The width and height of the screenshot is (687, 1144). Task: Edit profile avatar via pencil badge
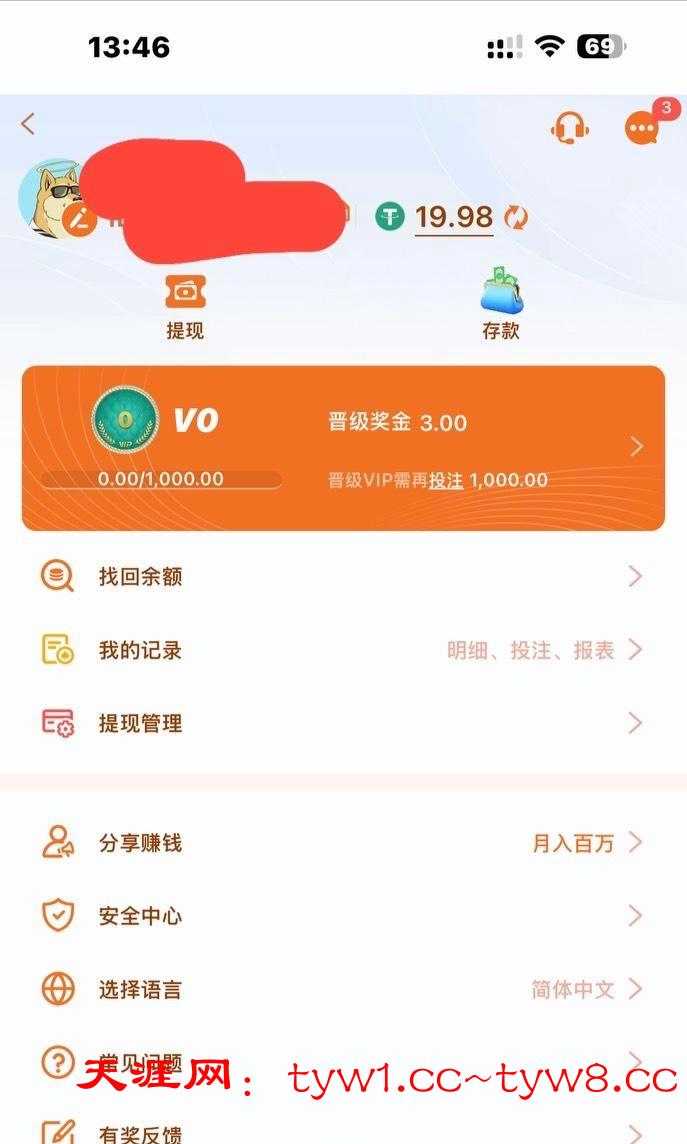(79, 219)
